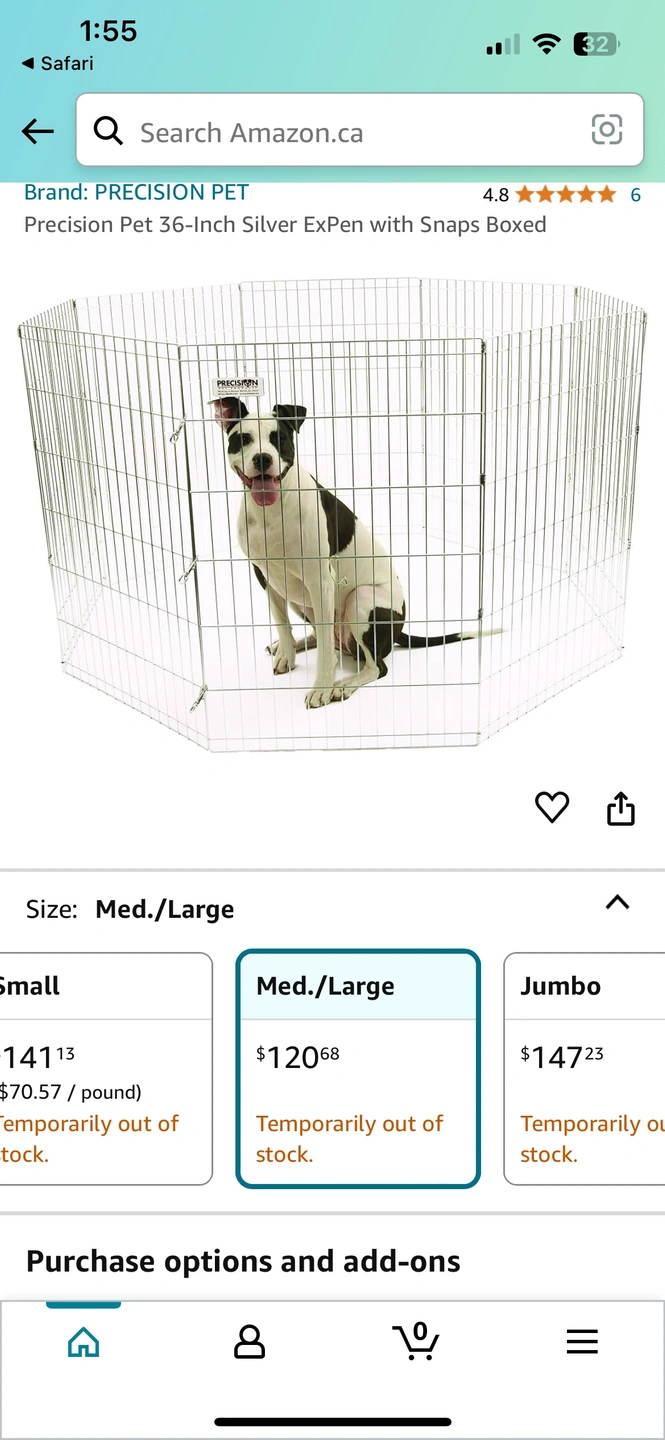Collapse the Size section chevron
The width and height of the screenshot is (665, 1440).
[618, 902]
